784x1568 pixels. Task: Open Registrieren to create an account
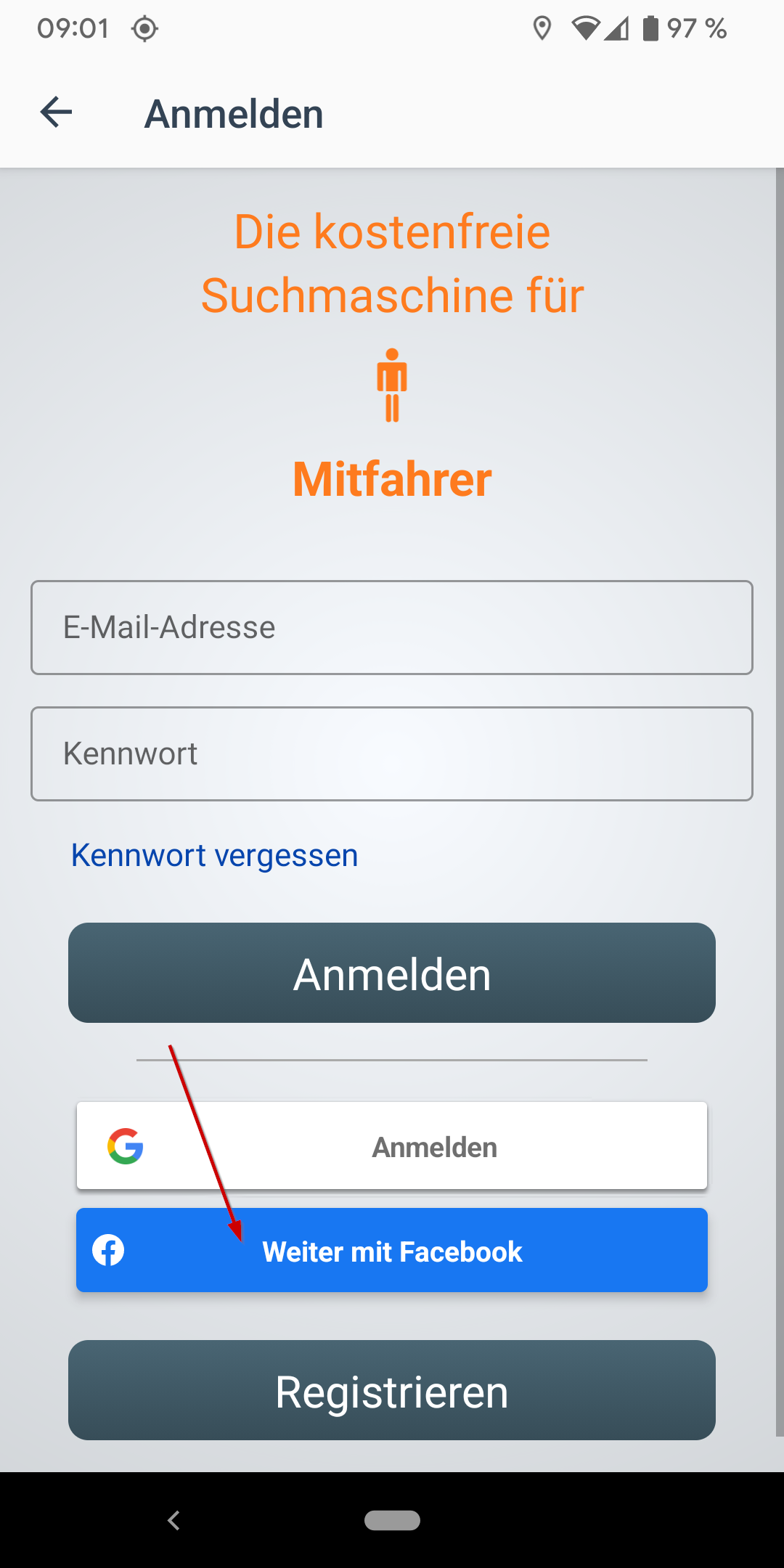point(392,1390)
